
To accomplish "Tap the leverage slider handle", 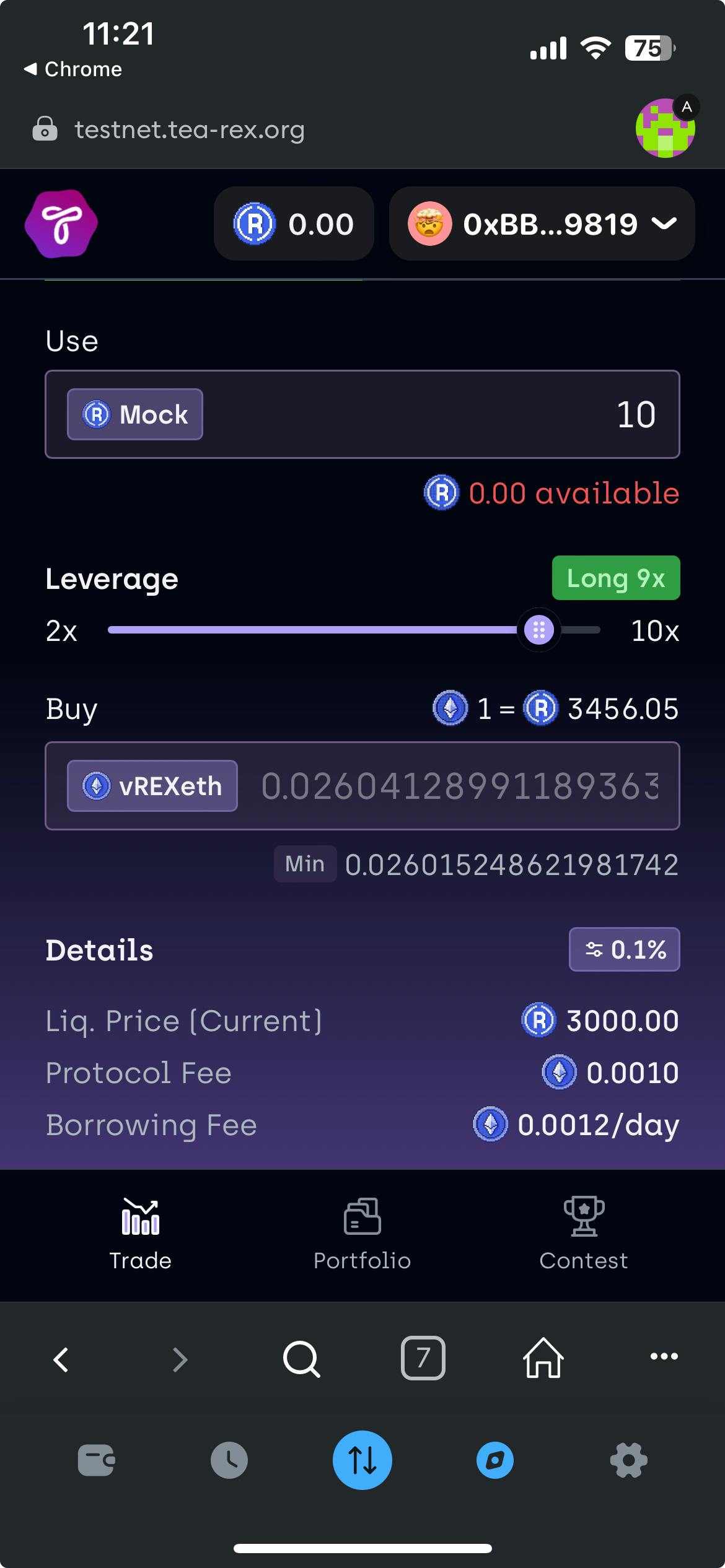I will [538, 630].
